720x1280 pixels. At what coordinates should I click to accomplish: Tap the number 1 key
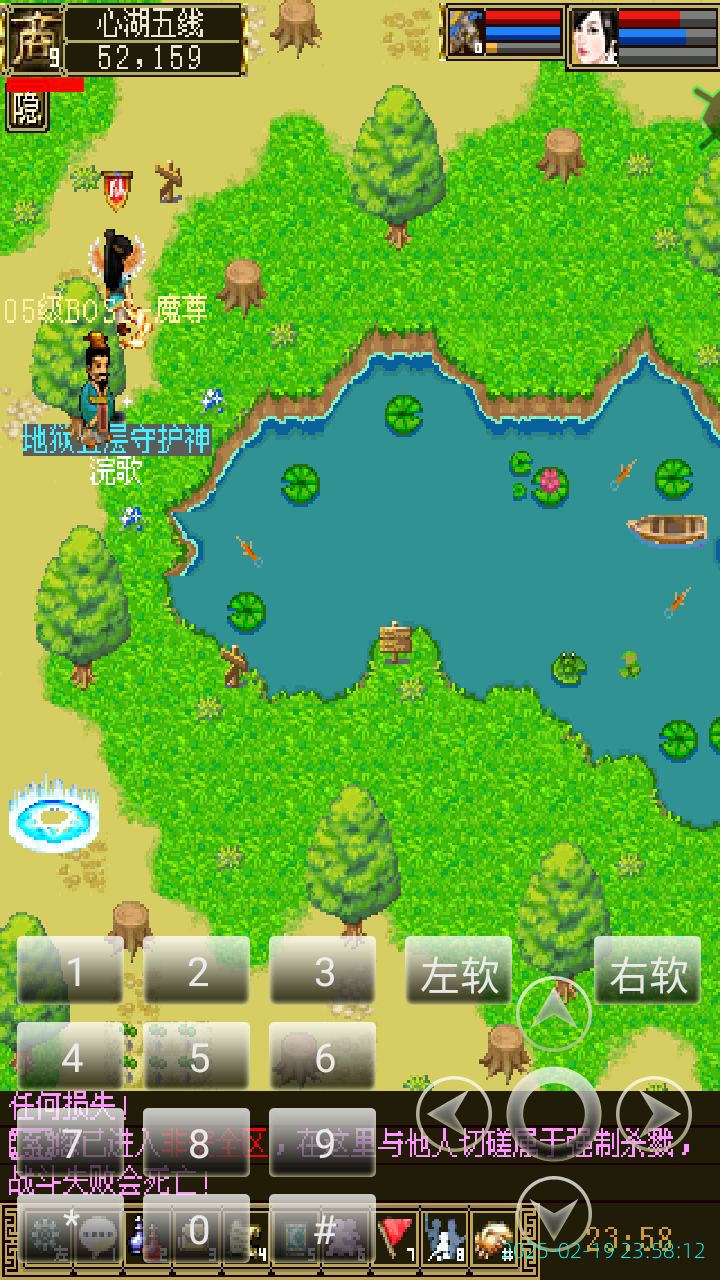pos(71,971)
